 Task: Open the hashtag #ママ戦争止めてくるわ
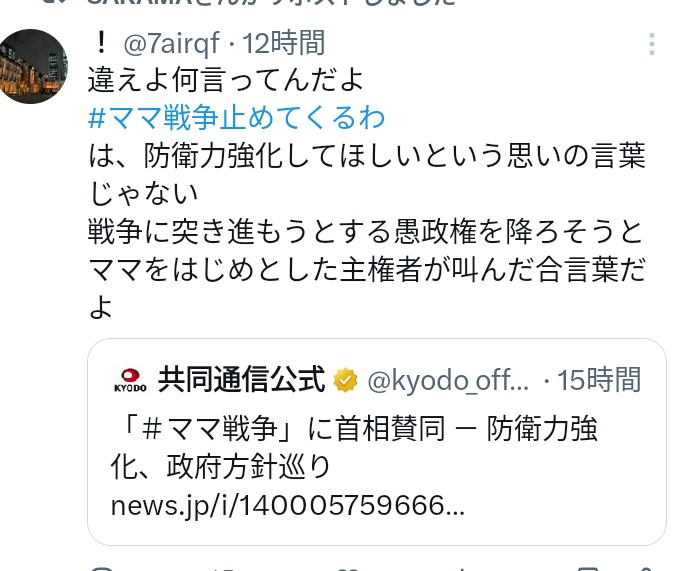pos(237,117)
